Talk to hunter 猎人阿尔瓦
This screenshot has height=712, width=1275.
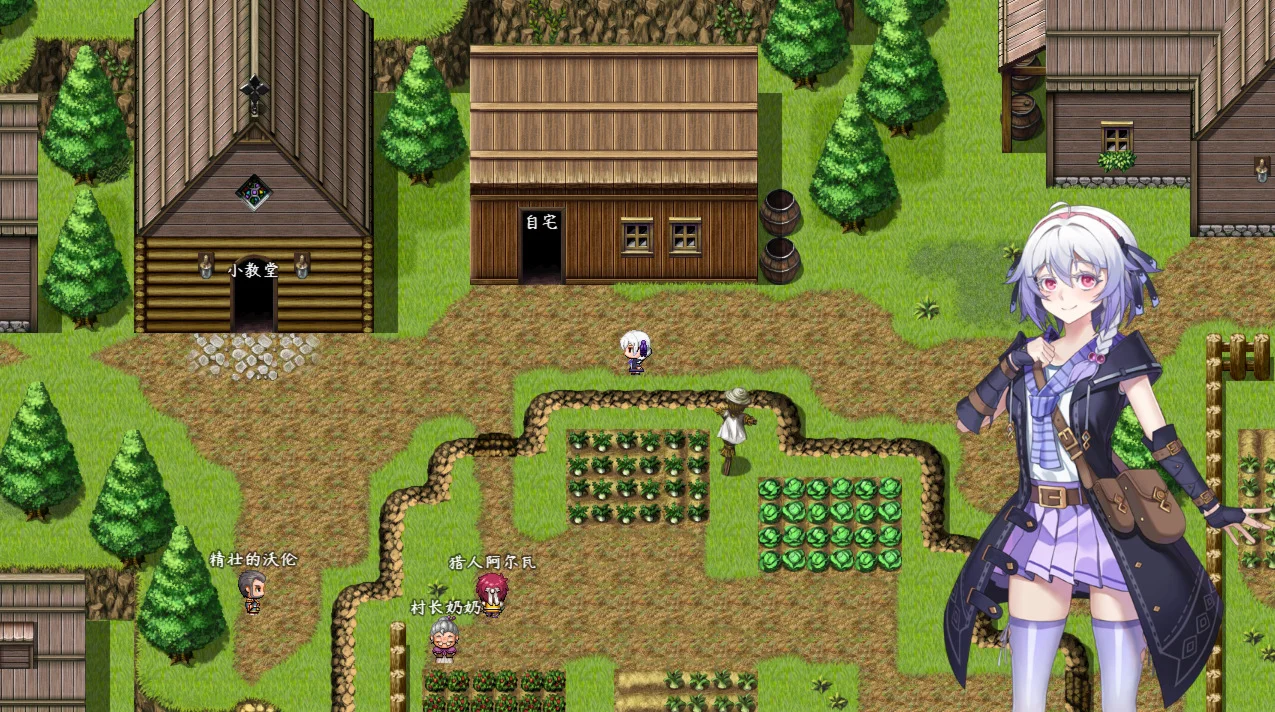coord(491,594)
